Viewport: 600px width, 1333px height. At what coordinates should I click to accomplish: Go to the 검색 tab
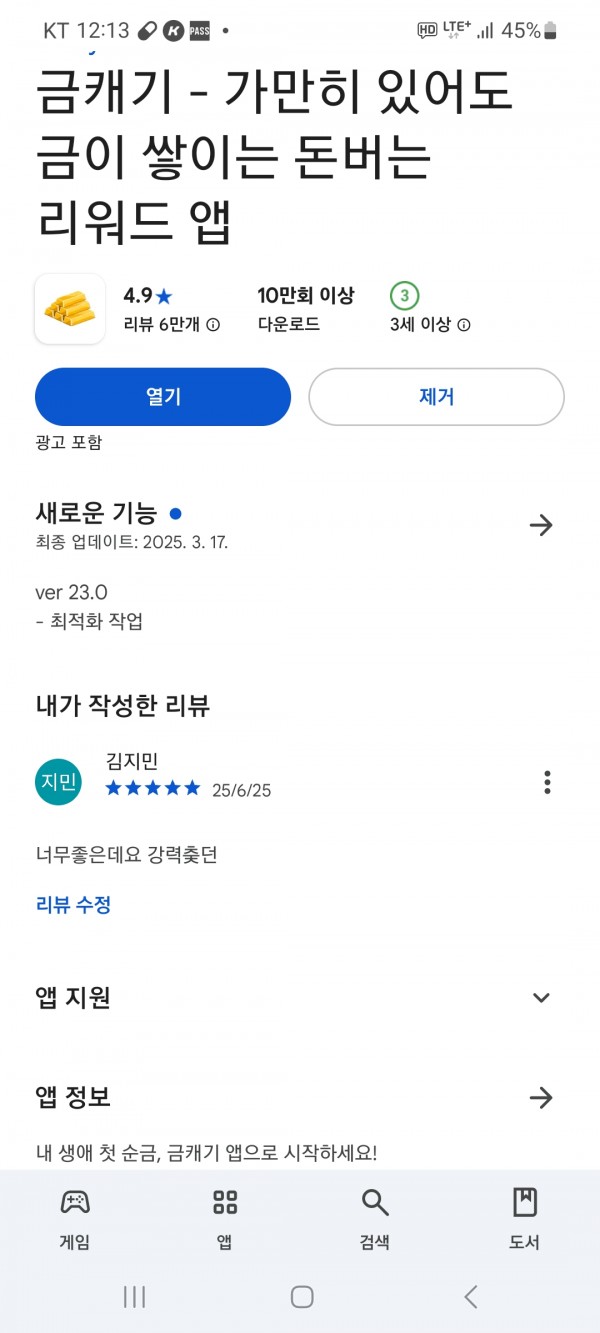coord(375,1220)
